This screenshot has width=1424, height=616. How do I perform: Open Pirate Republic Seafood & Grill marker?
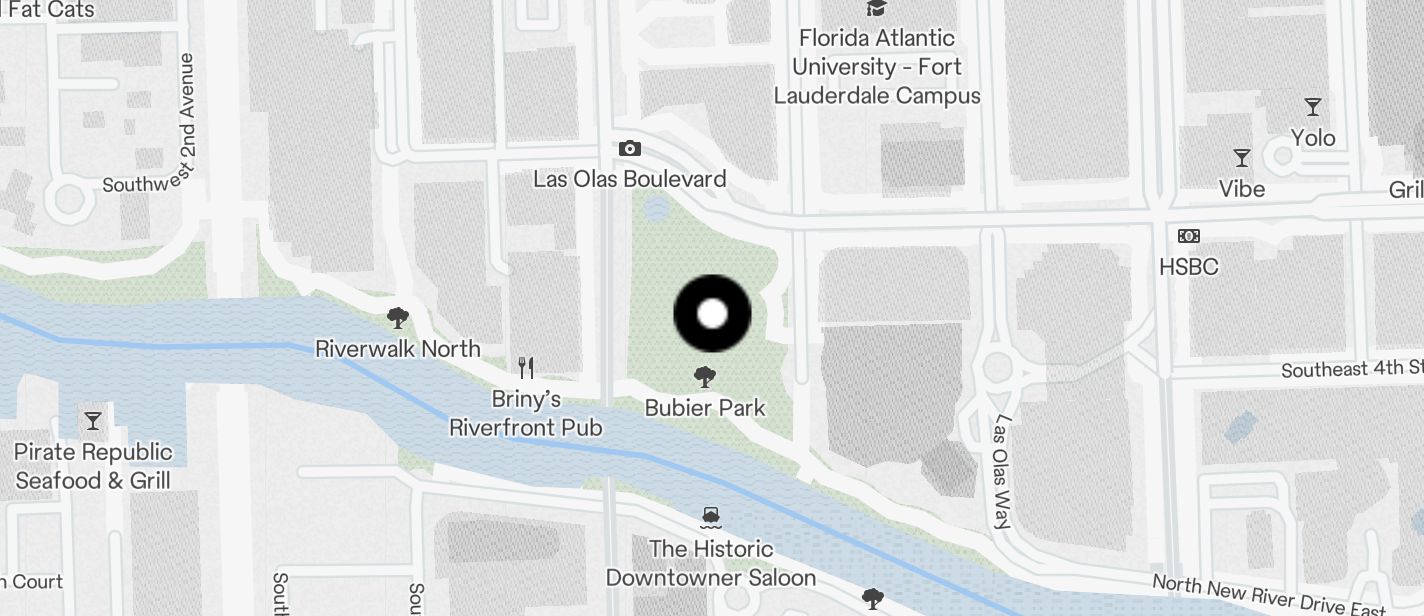coord(93,421)
